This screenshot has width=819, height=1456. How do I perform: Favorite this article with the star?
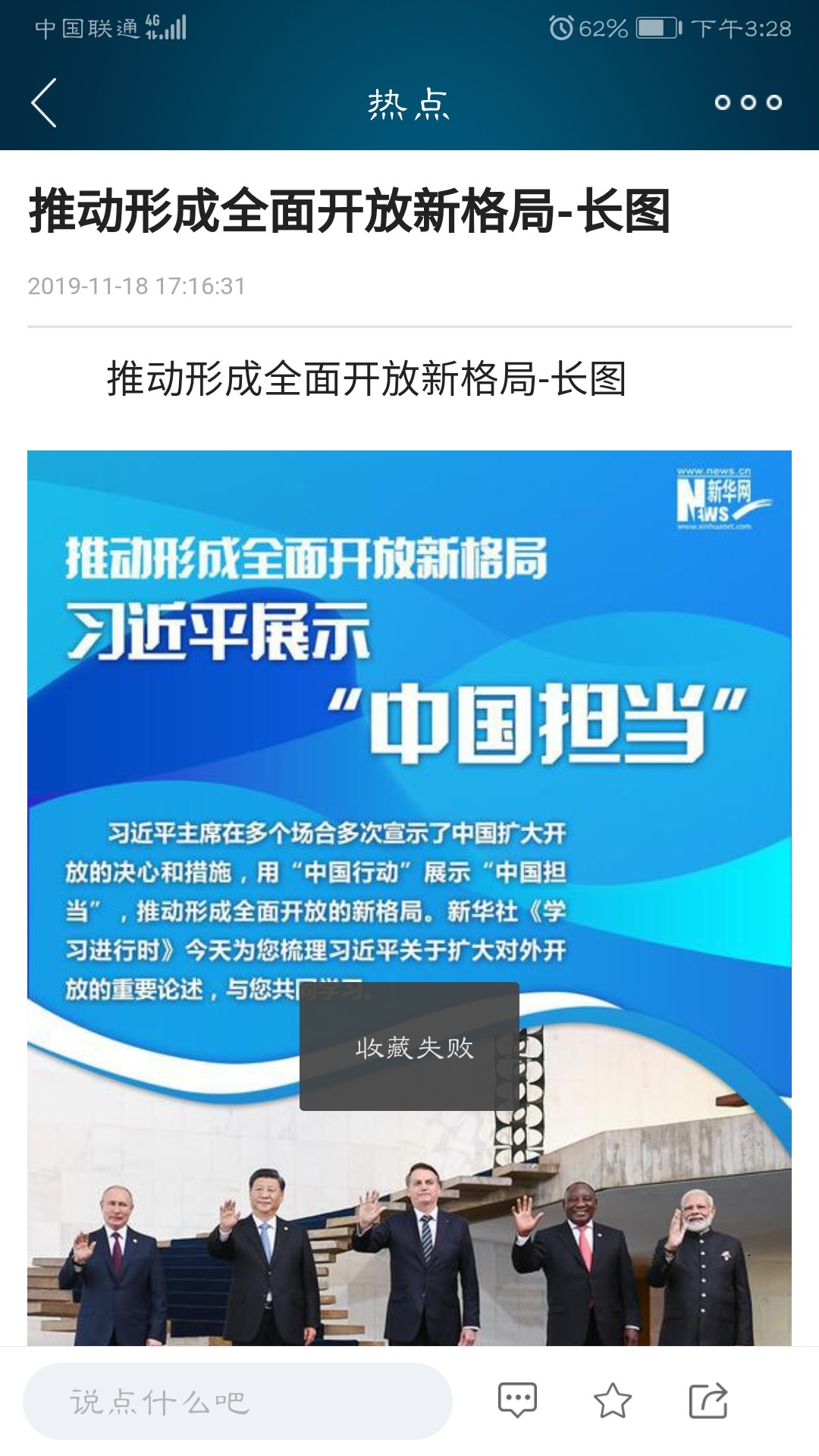613,1401
